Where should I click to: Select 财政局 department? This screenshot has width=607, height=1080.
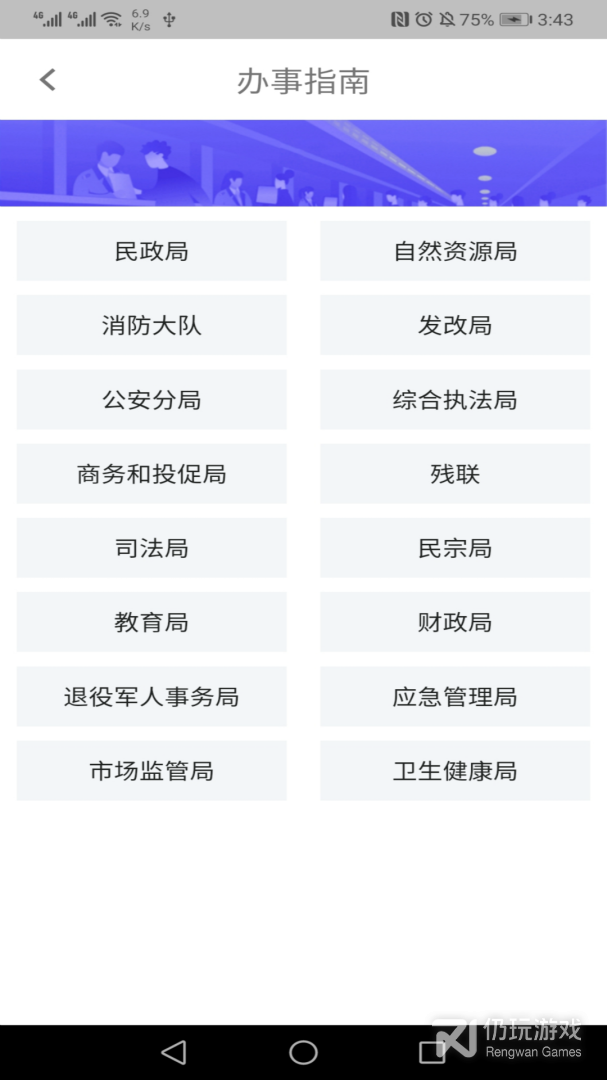pos(455,622)
